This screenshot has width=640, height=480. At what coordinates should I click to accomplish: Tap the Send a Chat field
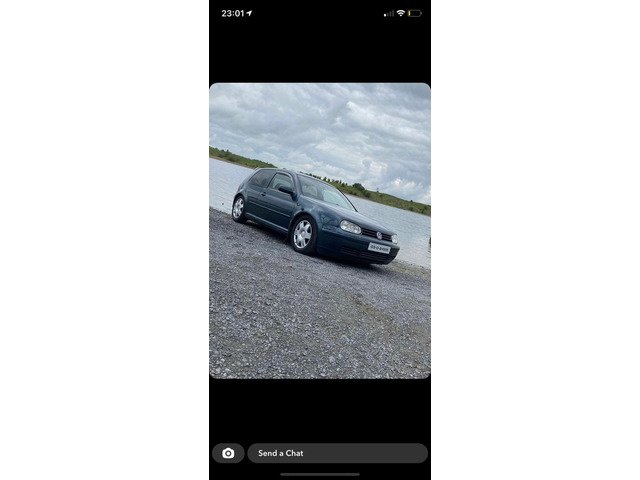[x=337, y=453]
